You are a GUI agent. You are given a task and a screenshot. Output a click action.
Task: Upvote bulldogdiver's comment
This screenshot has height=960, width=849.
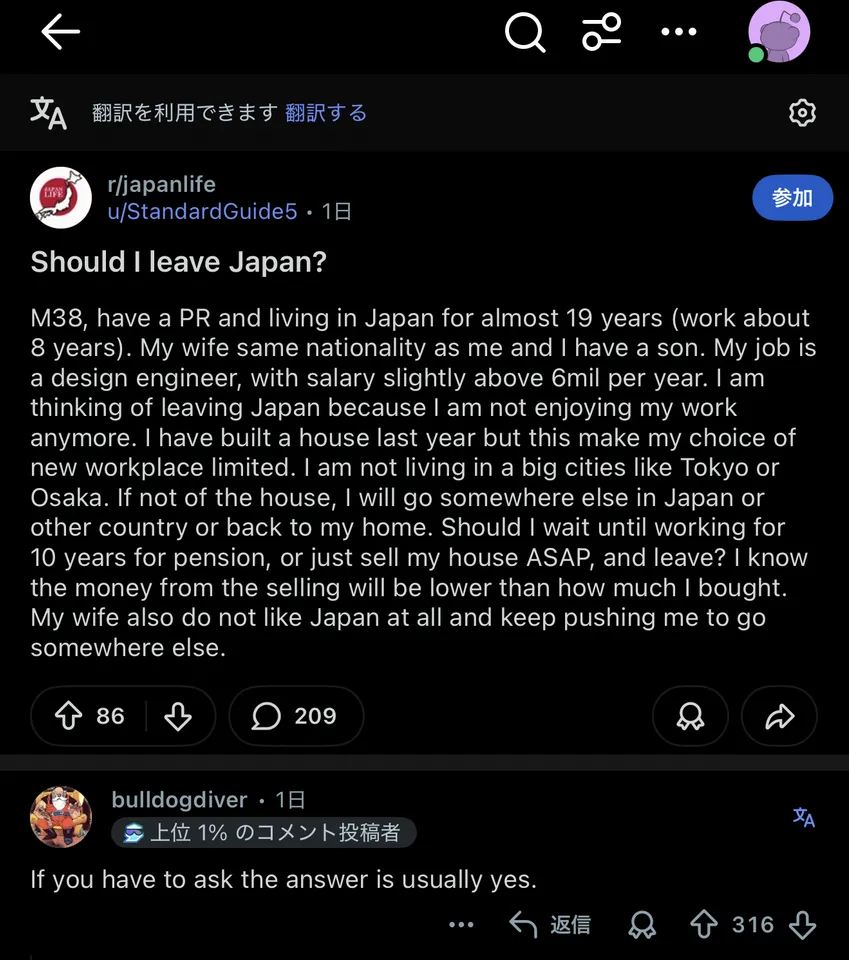coord(704,925)
